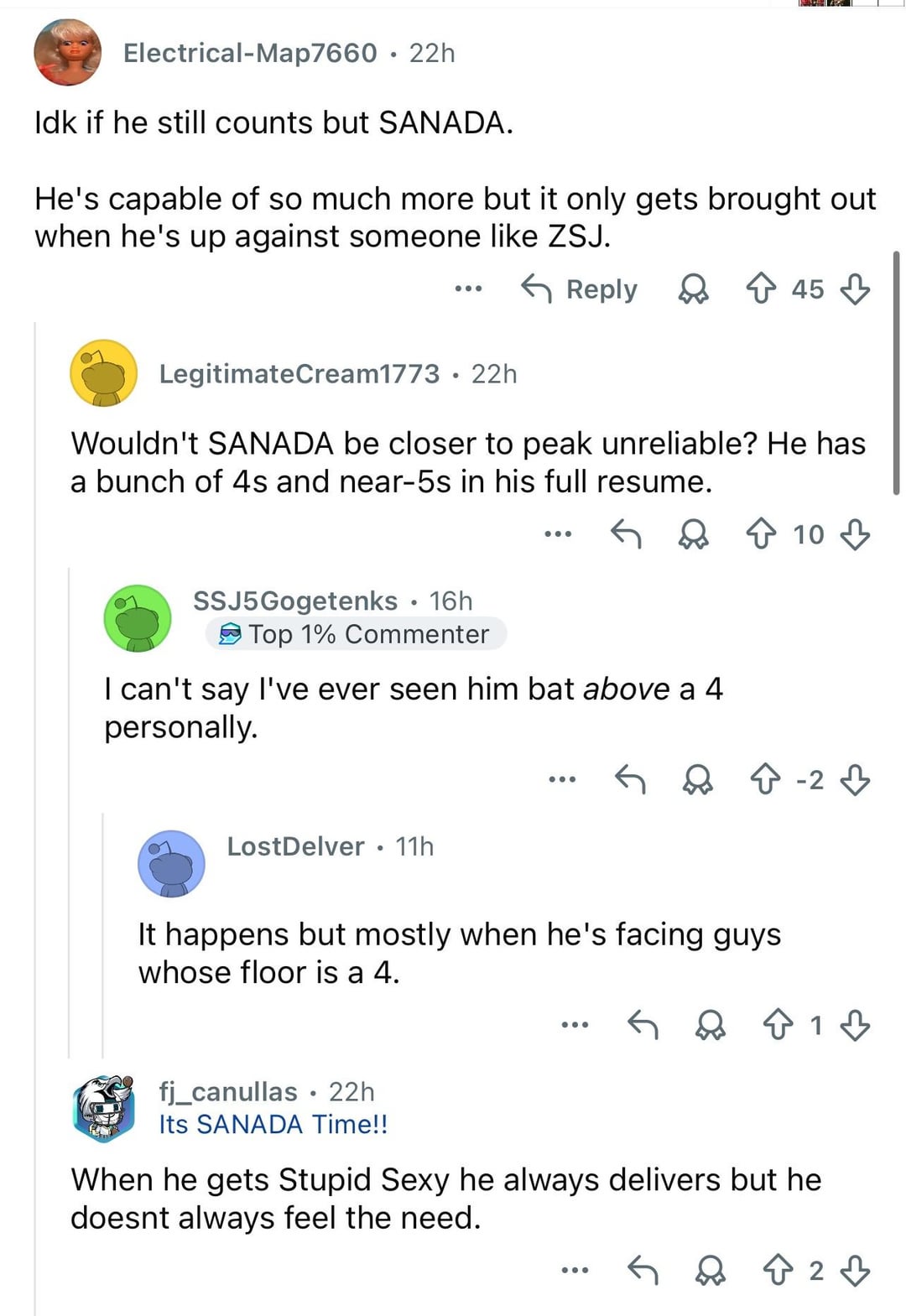906x1316 pixels.
Task: Open more options on LegitimateCream1773's comment
Action: click(558, 533)
